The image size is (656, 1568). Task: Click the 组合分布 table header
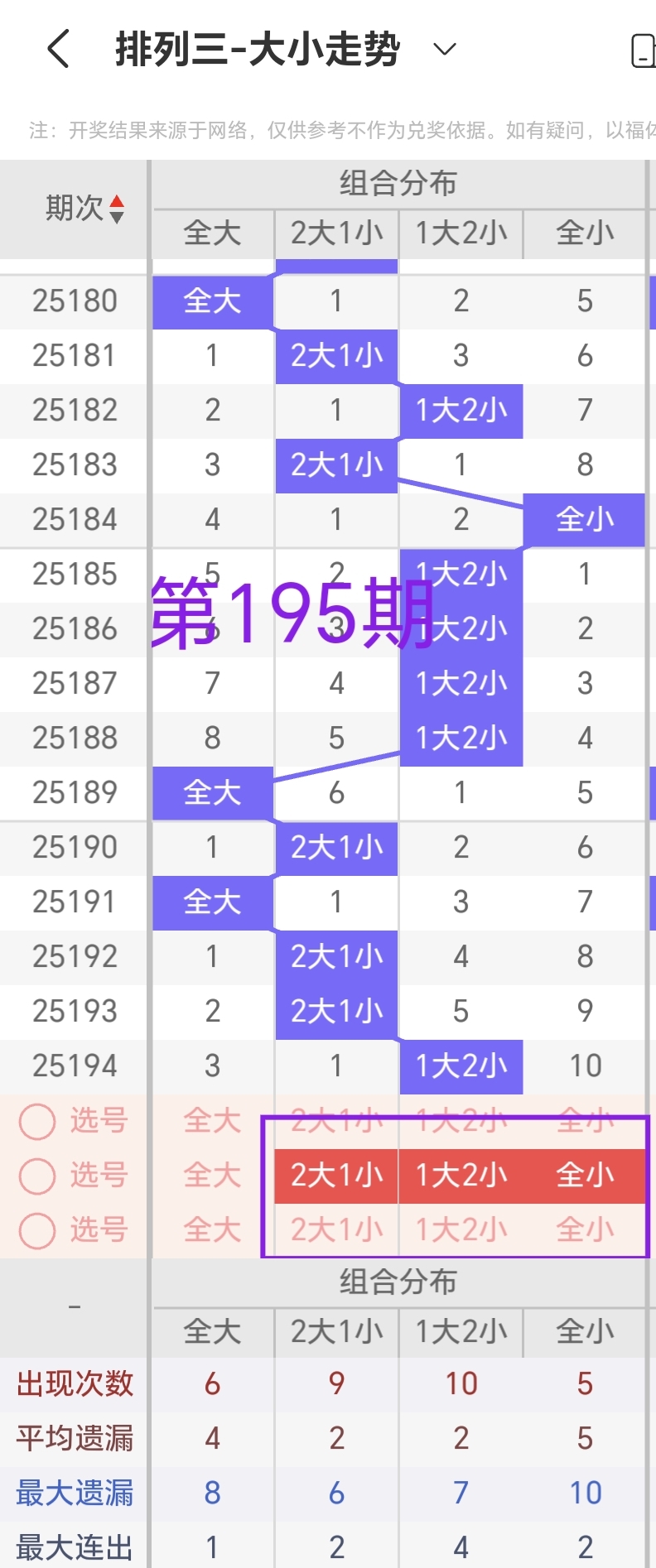tap(397, 183)
